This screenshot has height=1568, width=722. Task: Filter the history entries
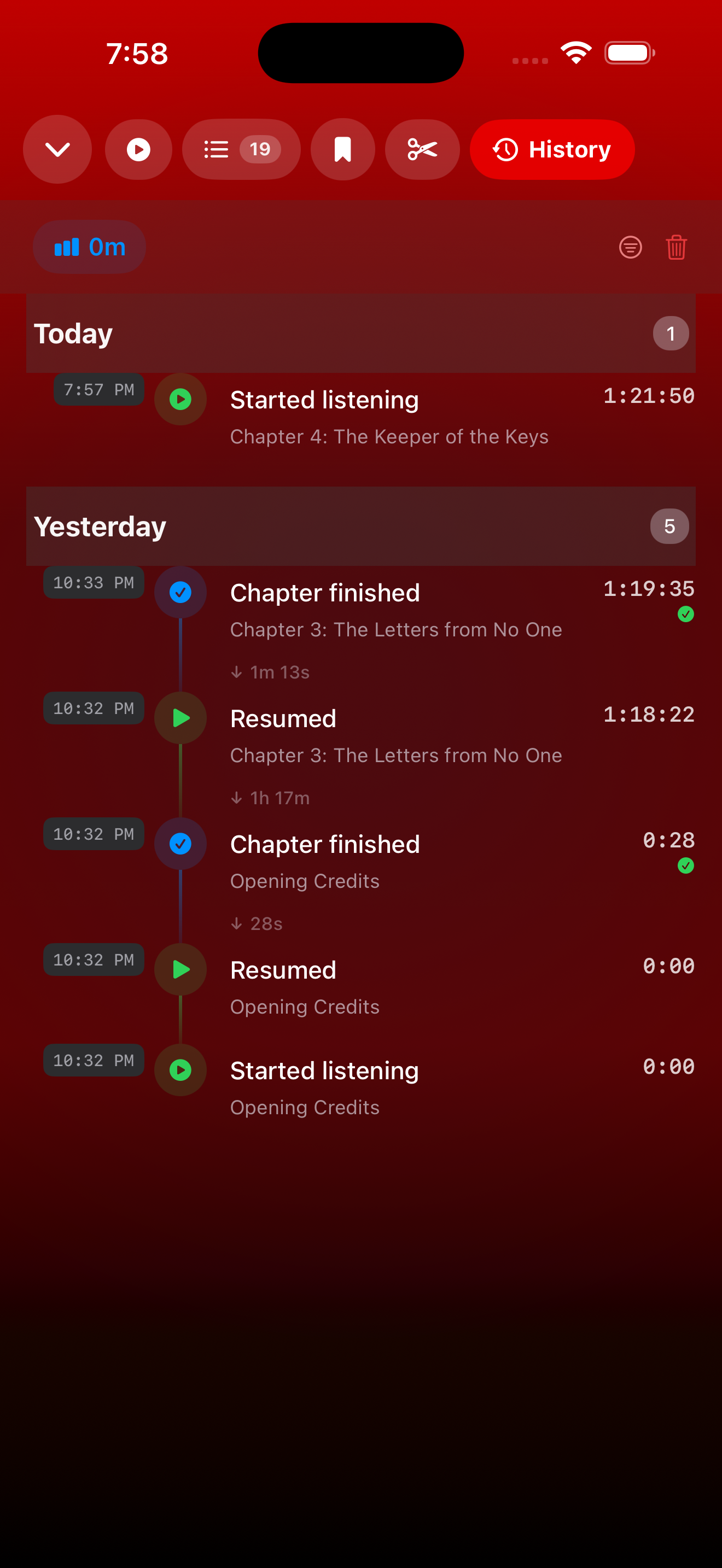[630, 247]
